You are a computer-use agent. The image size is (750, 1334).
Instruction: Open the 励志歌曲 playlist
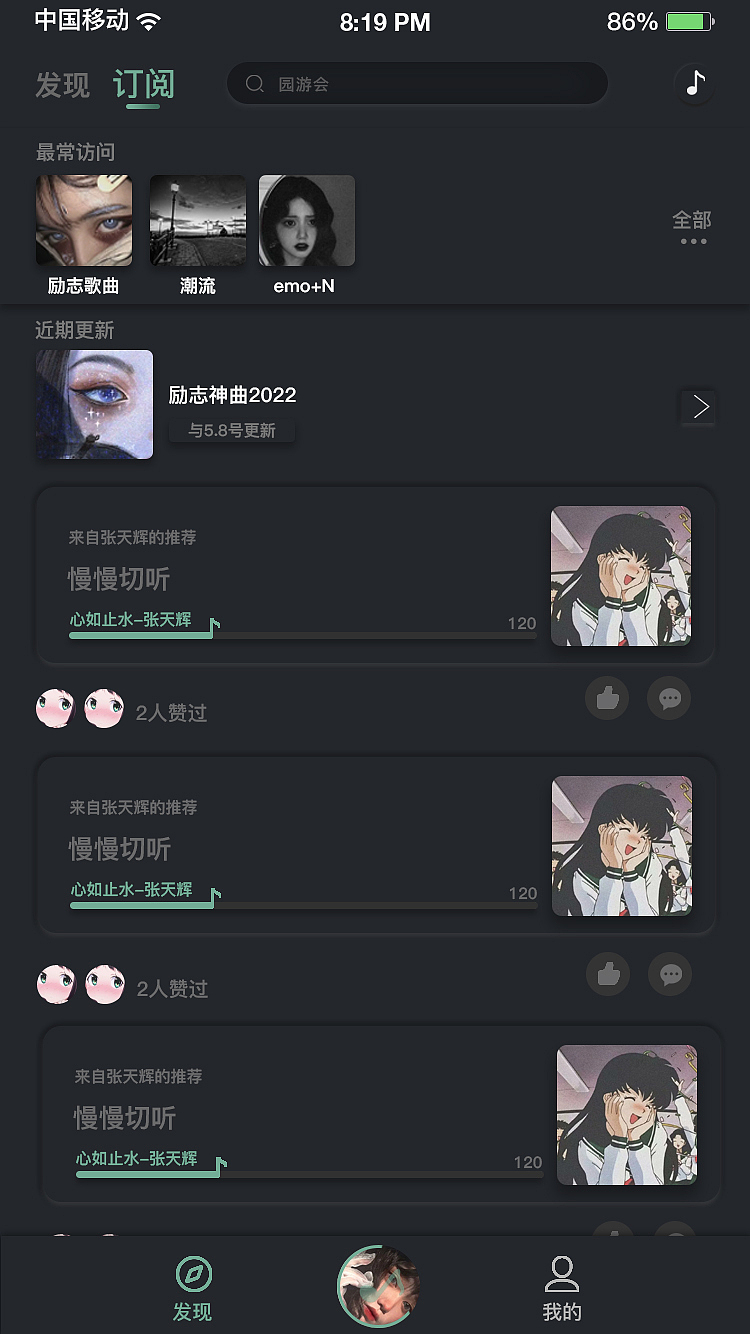pos(84,221)
